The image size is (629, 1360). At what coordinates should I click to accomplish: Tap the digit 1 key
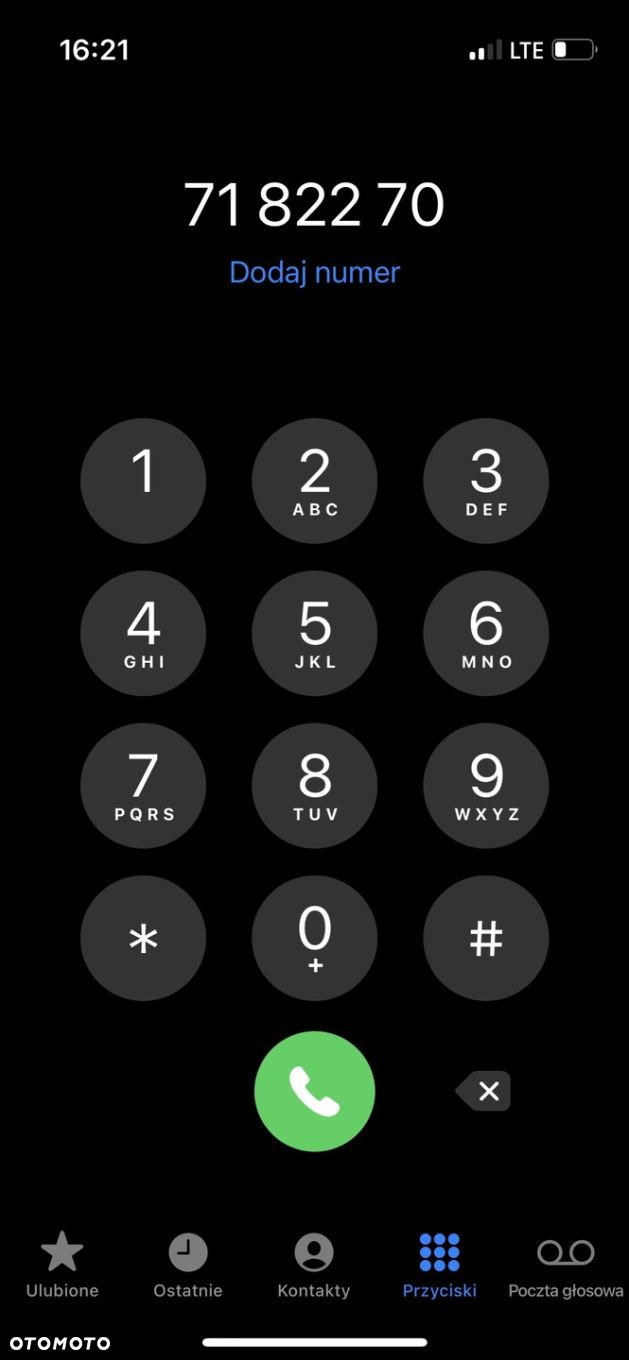pyautogui.click(x=143, y=481)
